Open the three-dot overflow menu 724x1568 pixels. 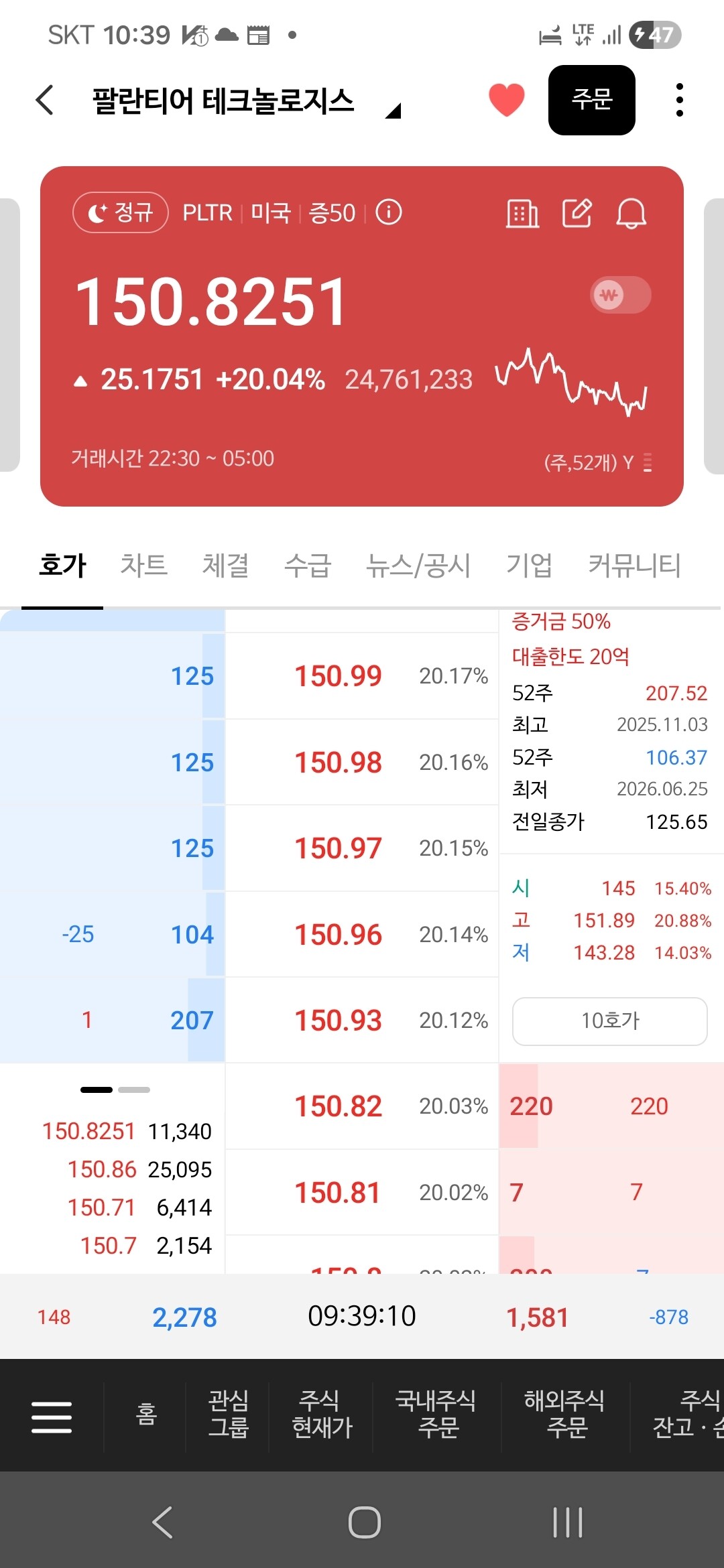click(x=680, y=100)
